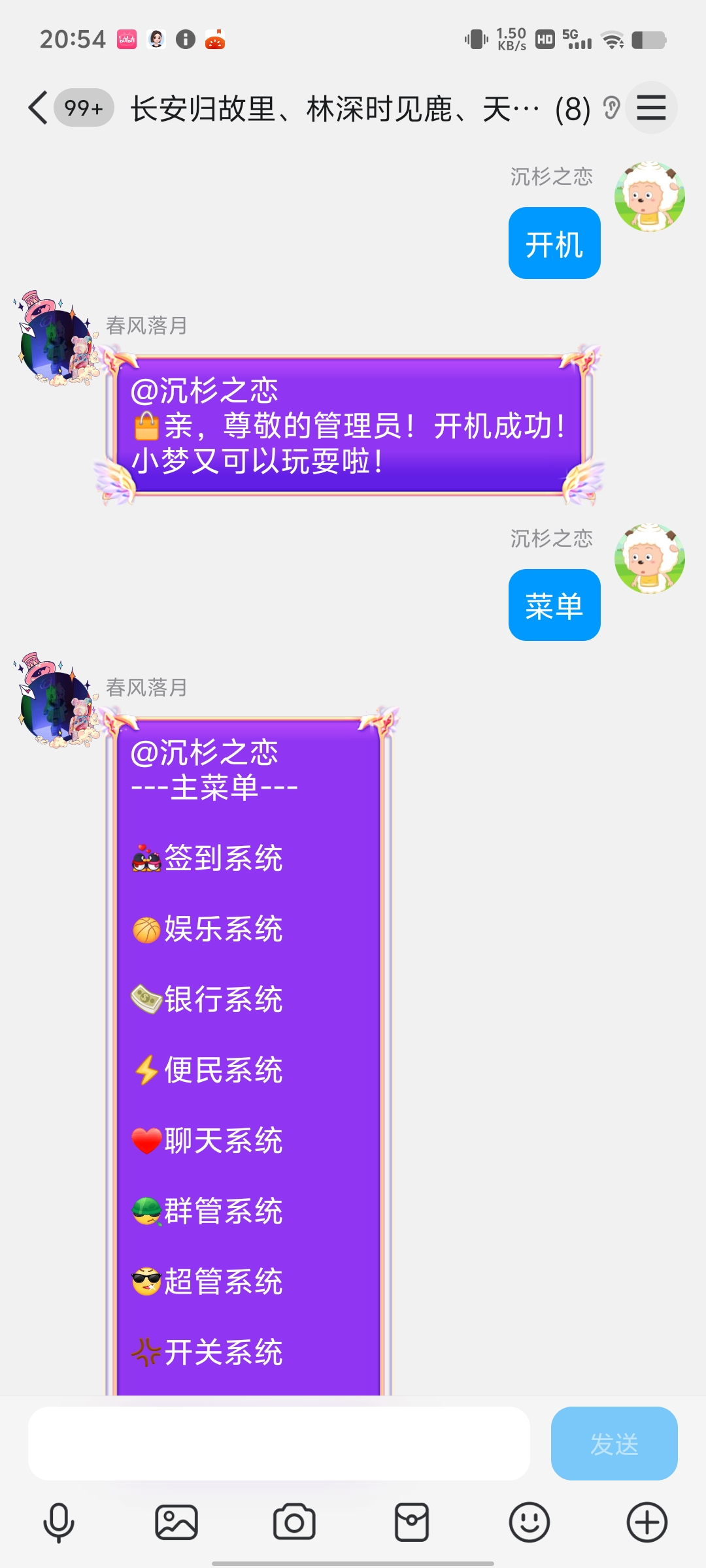Record a voice message with the microphone
Viewport: 706px width, 1568px height.
tap(59, 1522)
